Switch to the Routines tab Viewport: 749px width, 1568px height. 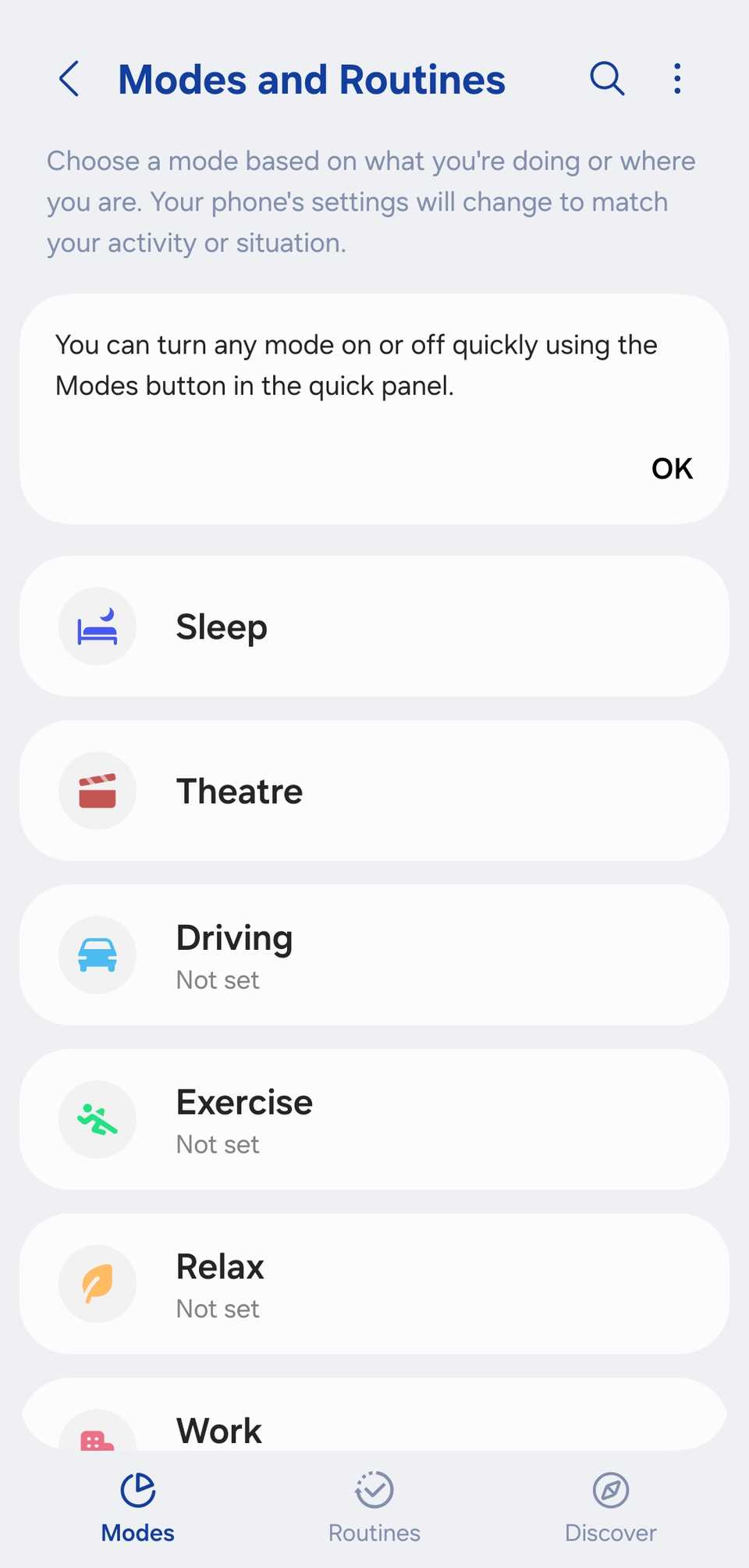[x=373, y=1508]
